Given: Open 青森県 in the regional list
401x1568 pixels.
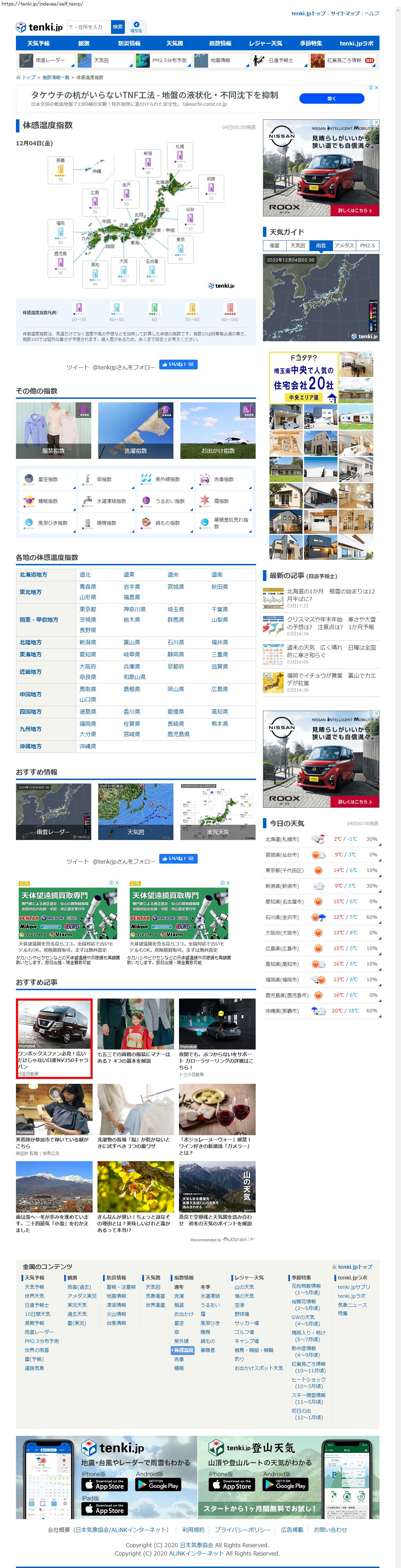Looking at the screenshot, I should pyautogui.click(x=88, y=588).
